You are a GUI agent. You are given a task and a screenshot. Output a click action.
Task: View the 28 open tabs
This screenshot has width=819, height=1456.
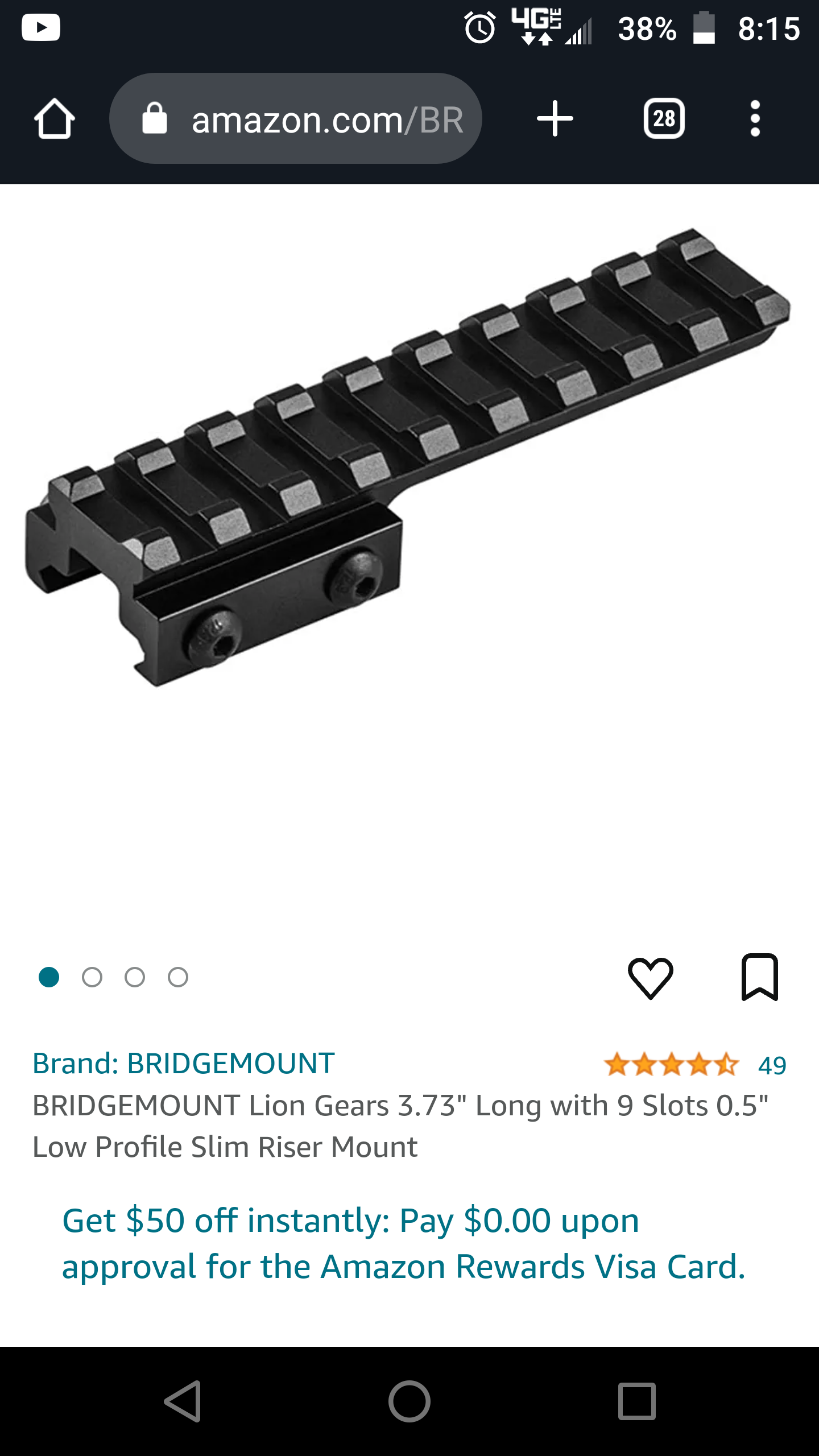(x=664, y=119)
